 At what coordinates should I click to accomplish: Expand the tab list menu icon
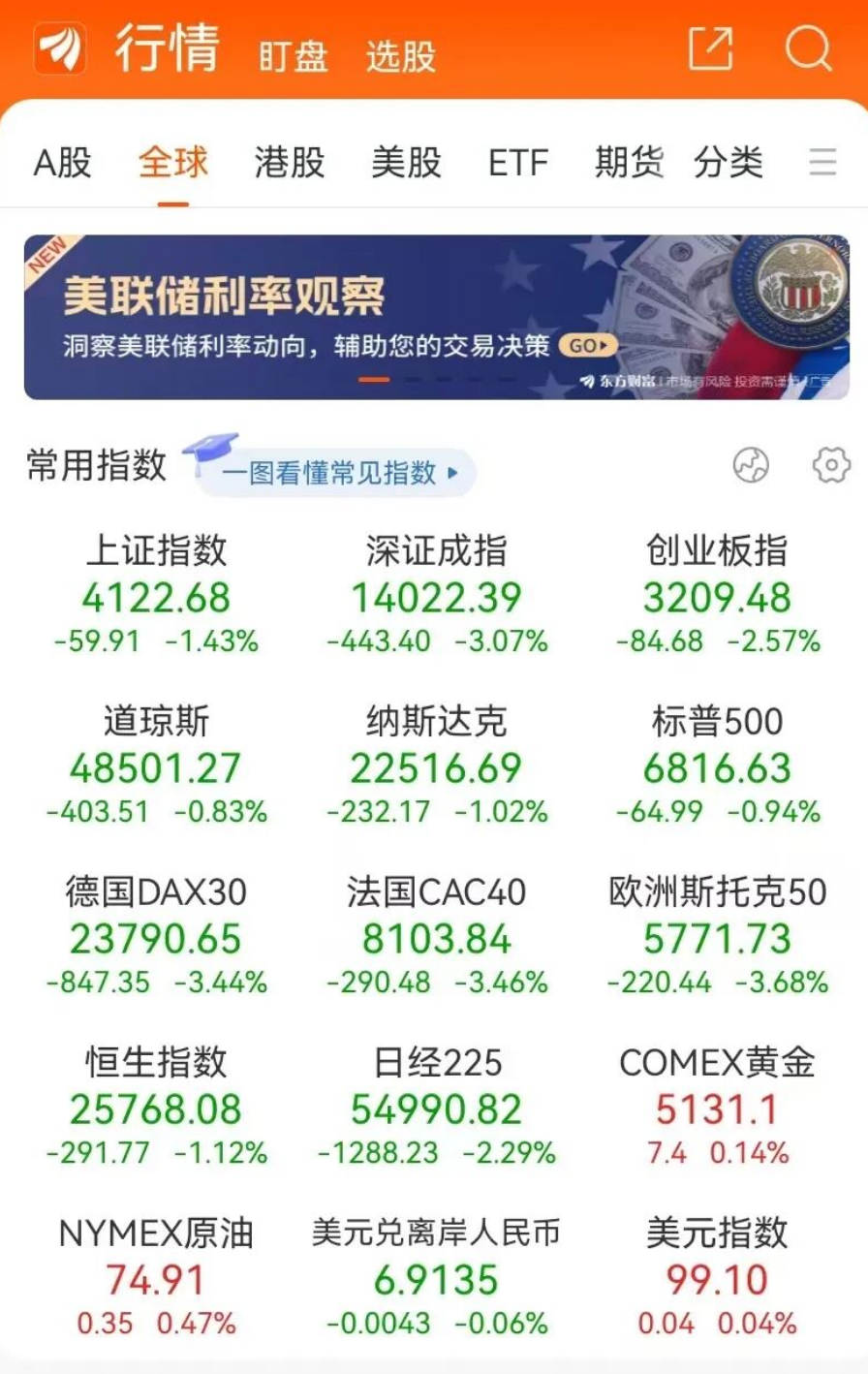click(822, 162)
